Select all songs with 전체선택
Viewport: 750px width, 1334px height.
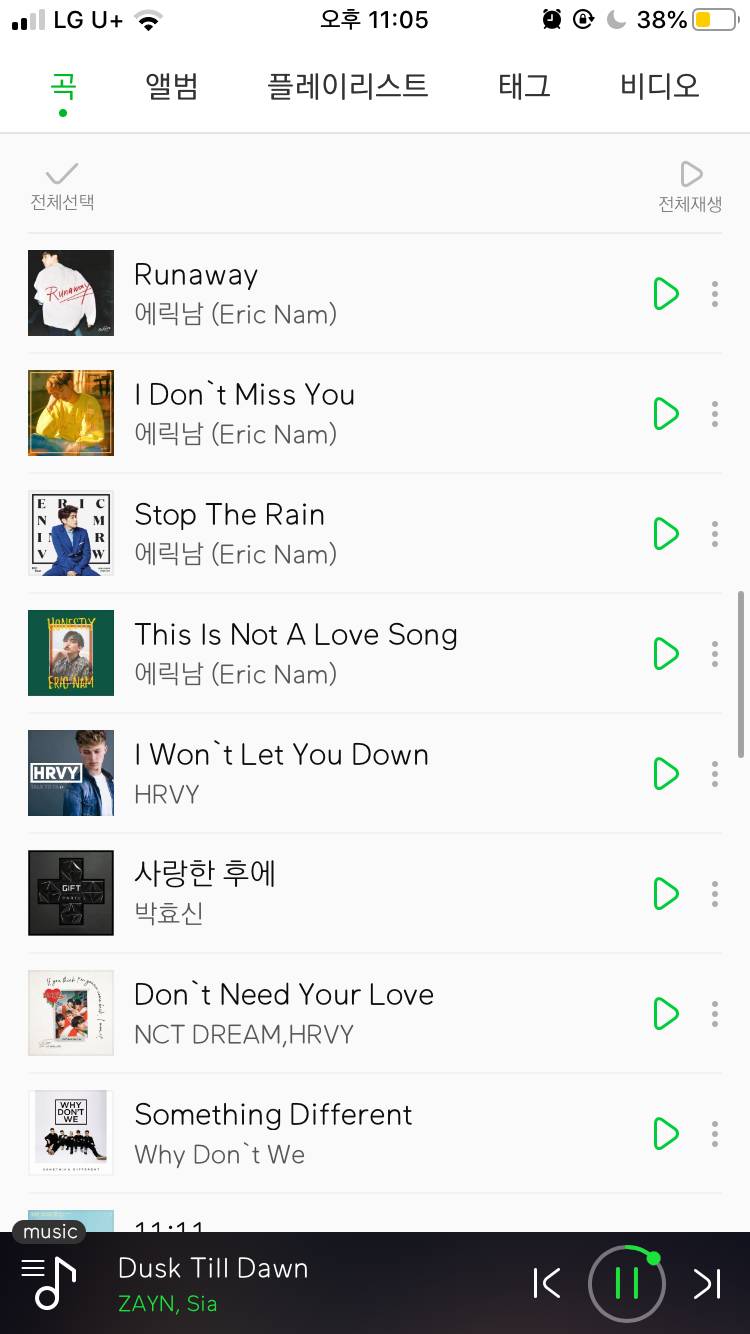click(62, 186)
